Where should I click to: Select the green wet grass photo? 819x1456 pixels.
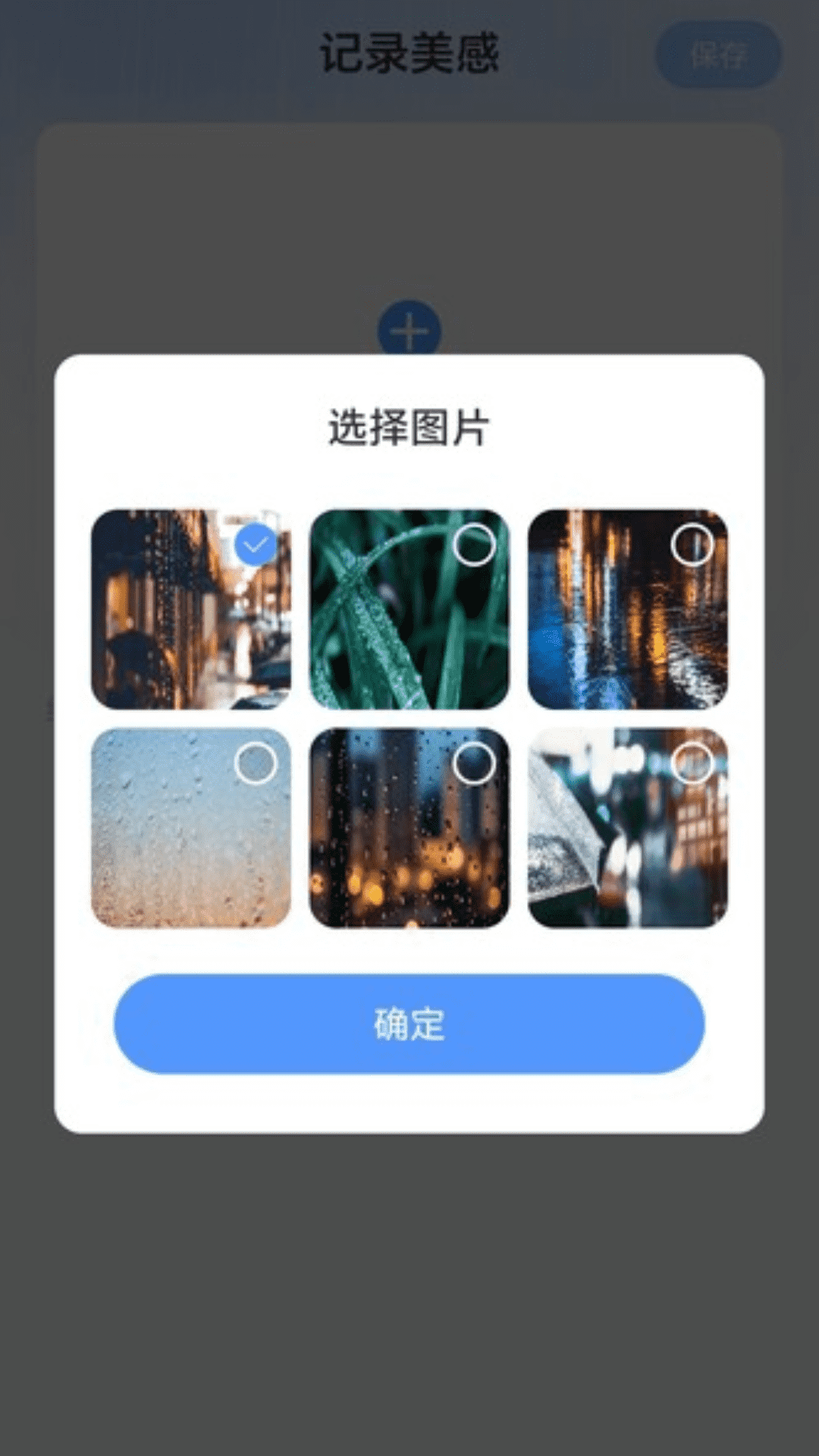click(x=474, y=544)
